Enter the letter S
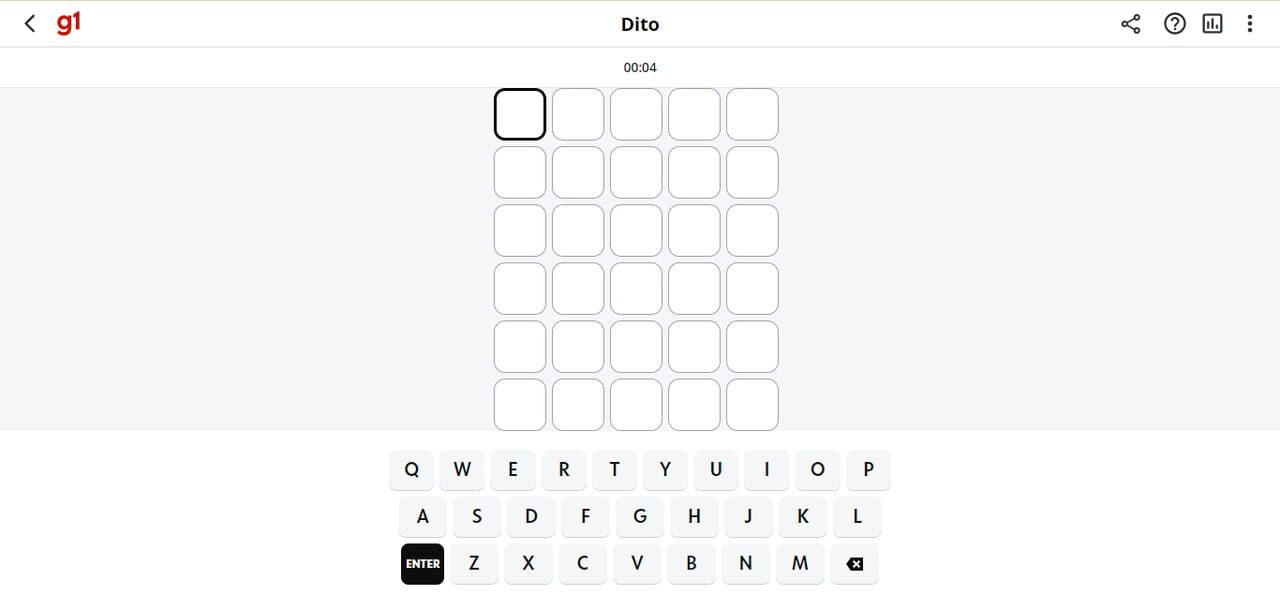 pos(477,517)
